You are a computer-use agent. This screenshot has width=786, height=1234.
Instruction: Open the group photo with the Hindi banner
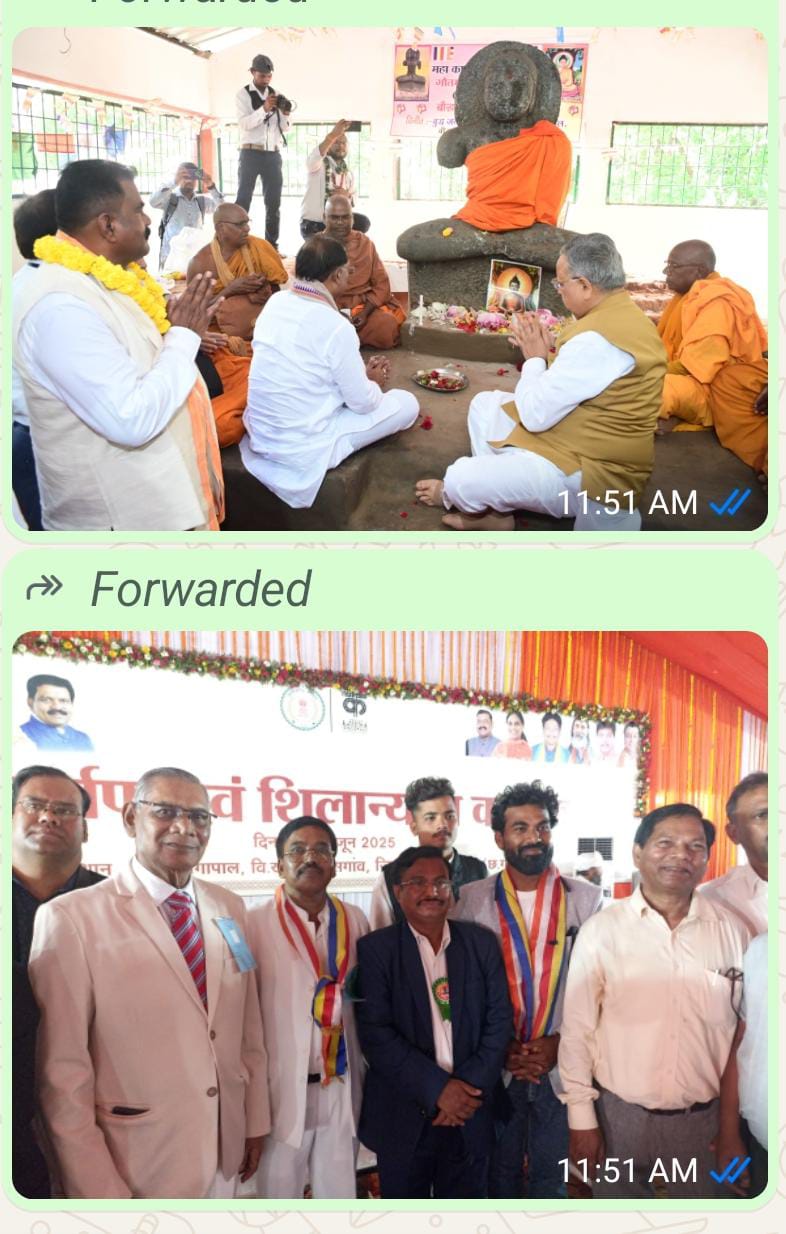tap(390, 915)
